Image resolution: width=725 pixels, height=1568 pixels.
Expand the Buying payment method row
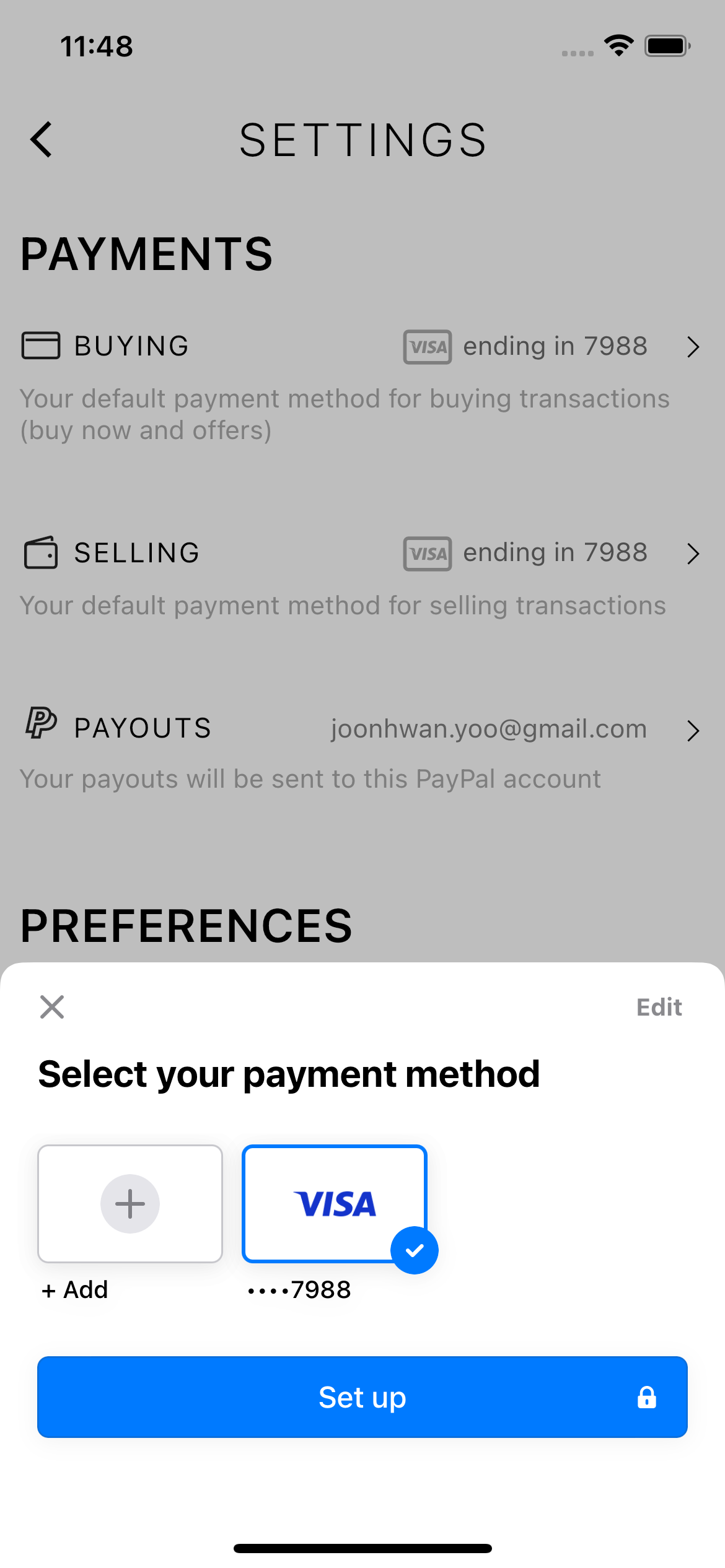693,347
